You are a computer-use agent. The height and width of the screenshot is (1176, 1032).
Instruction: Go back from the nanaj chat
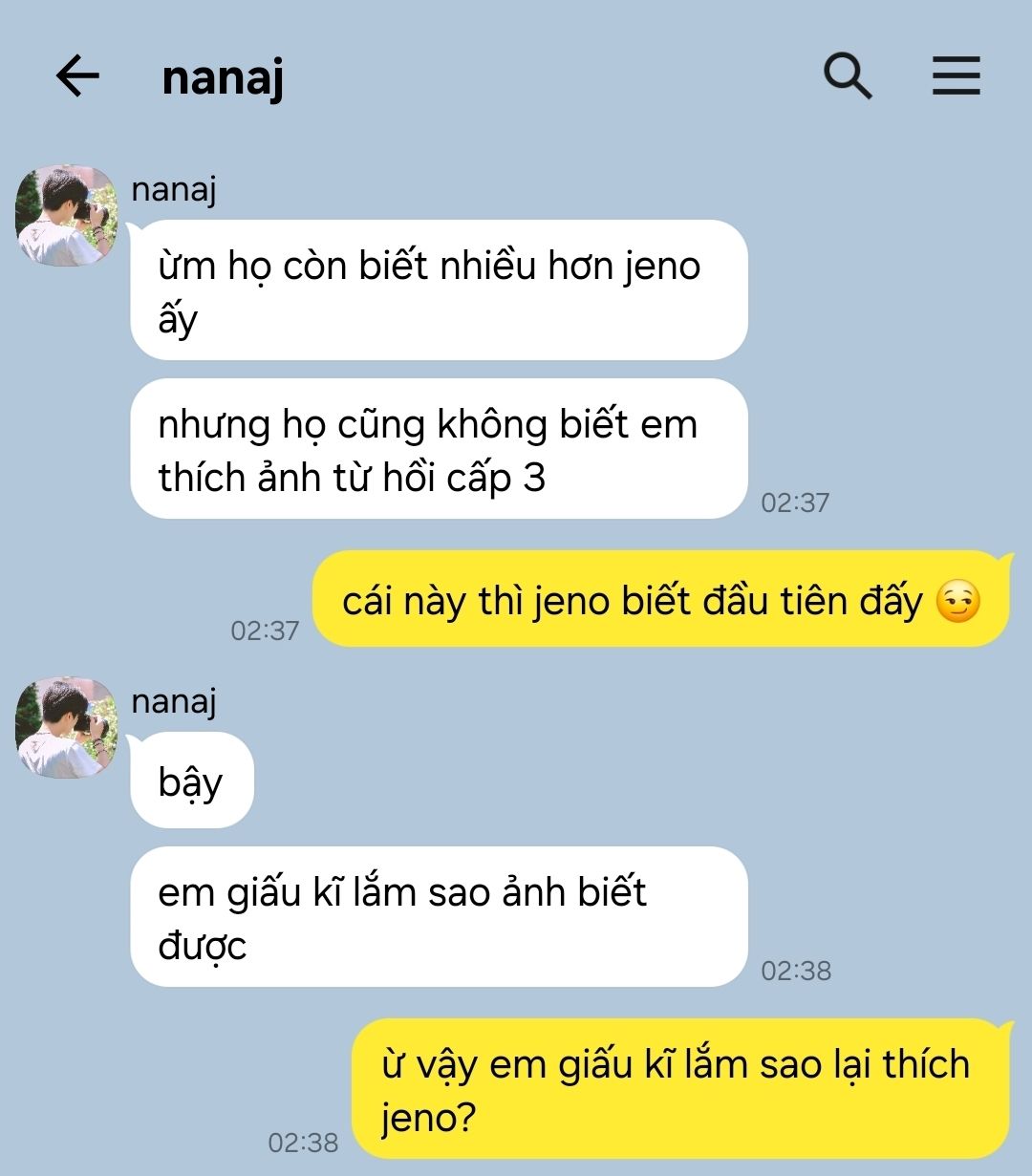78,76
